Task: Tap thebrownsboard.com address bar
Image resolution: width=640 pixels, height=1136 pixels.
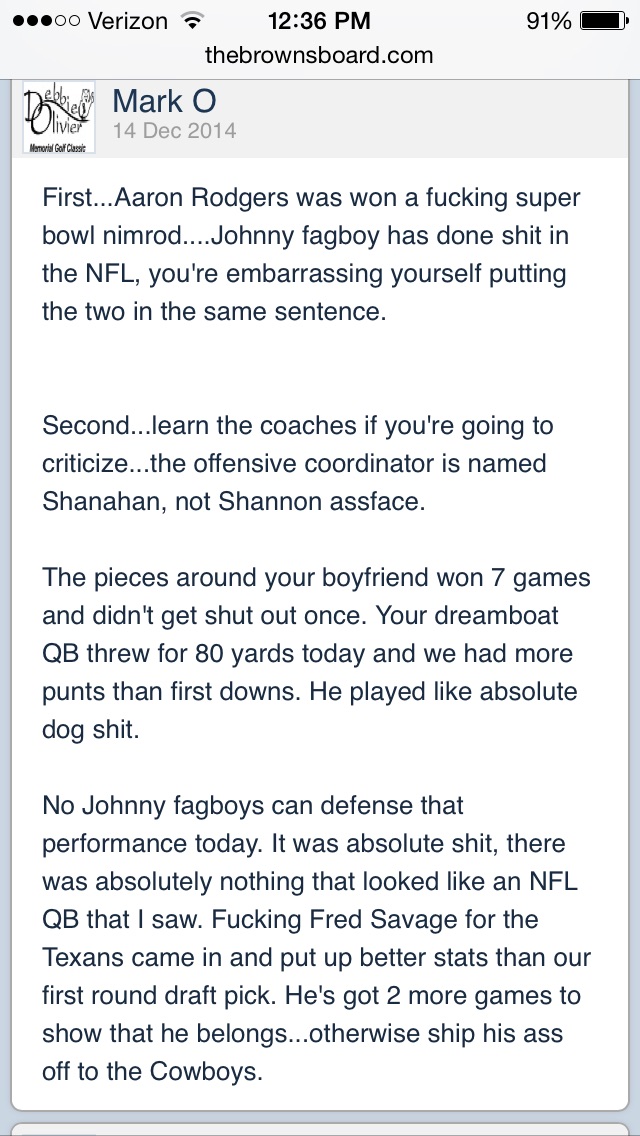Action: tap(319, 55)
